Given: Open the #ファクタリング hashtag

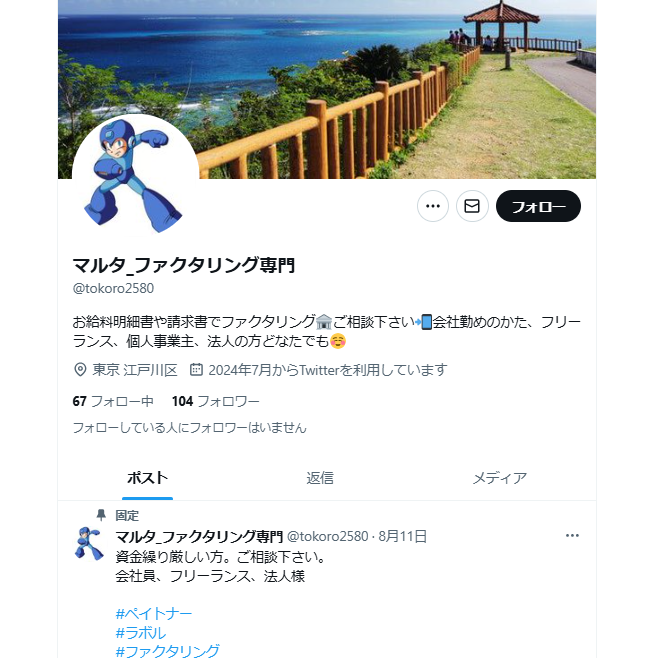Looking at the screenshot, I should [167, 651].
